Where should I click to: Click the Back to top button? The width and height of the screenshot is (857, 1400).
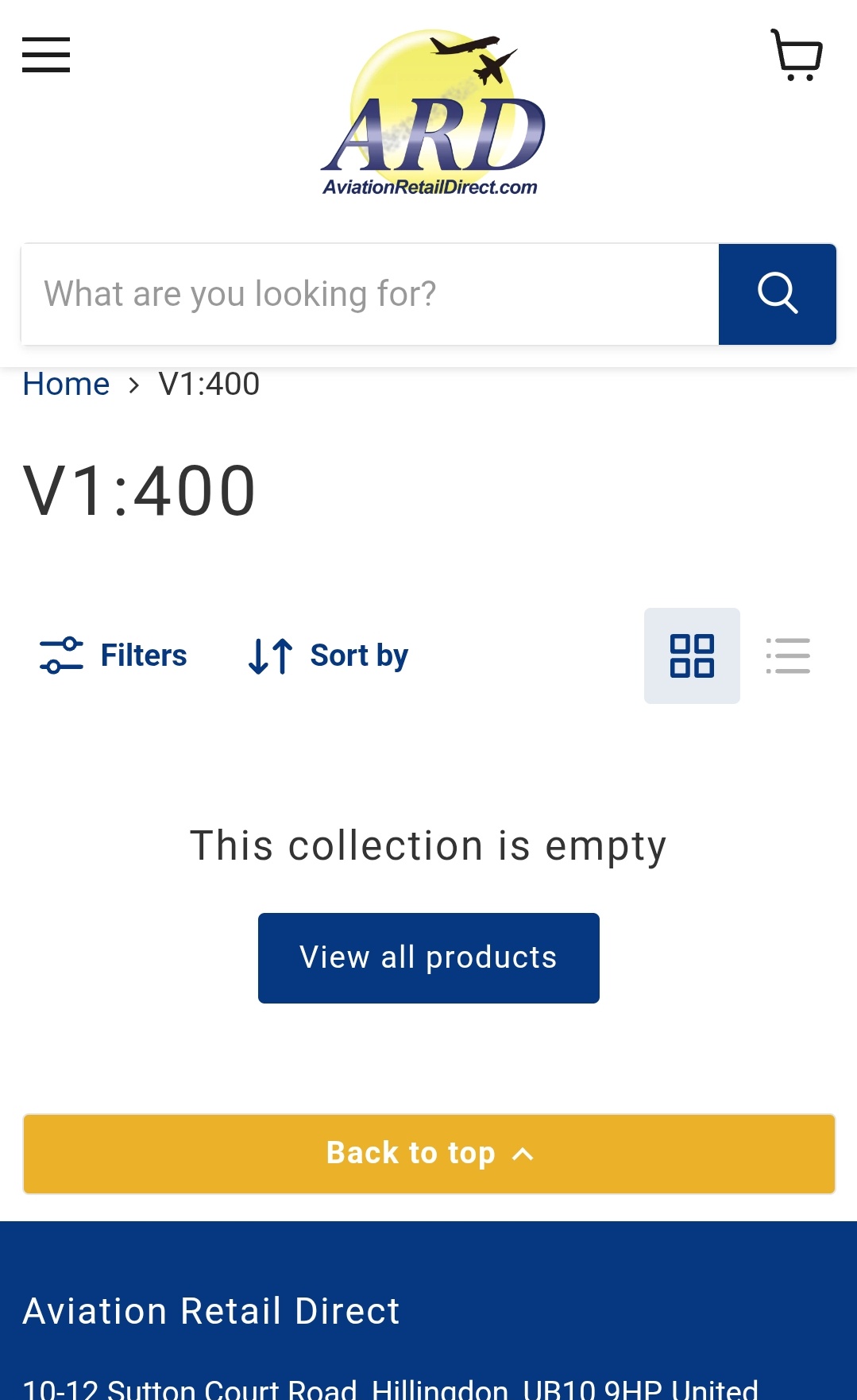tap(428, 1154)
